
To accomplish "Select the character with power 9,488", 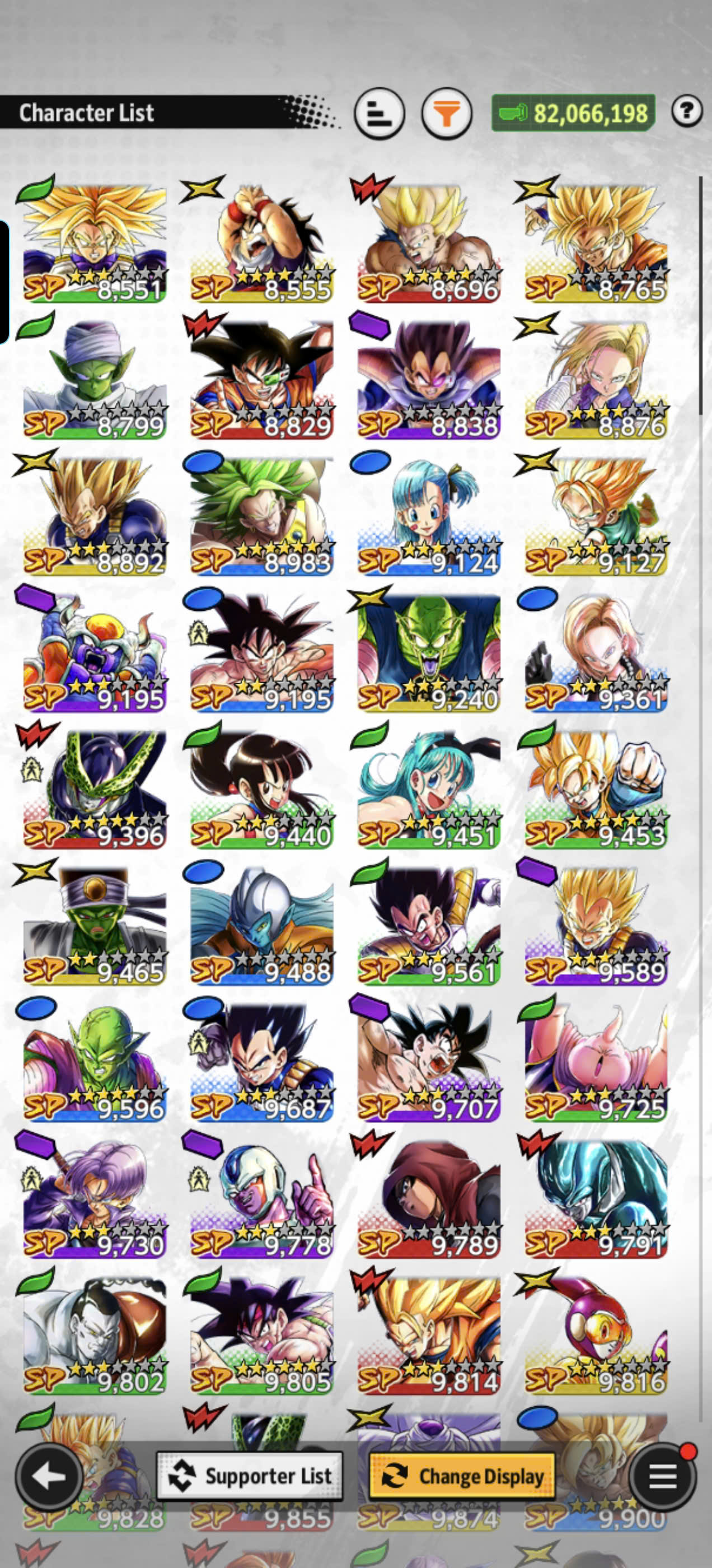I will point(261,925).
